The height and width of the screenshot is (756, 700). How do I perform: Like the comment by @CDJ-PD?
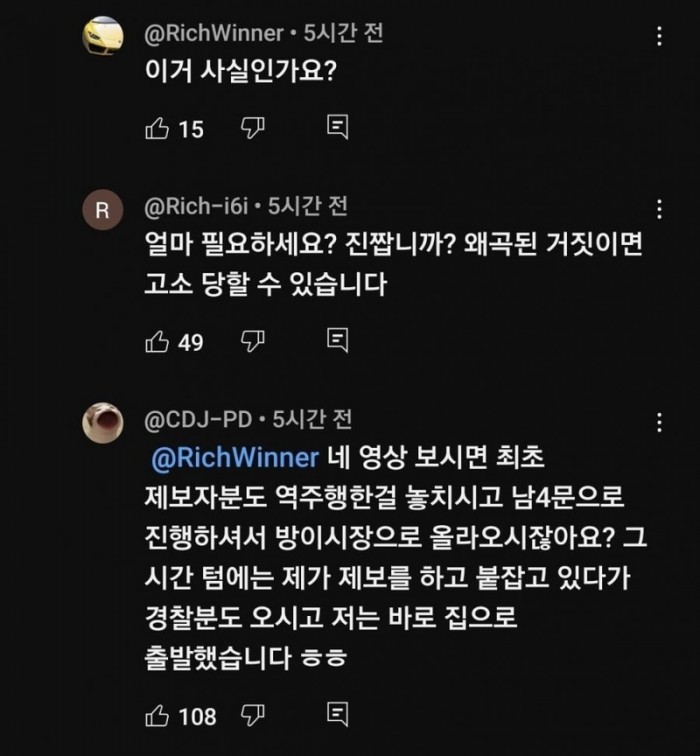(157, 716)
